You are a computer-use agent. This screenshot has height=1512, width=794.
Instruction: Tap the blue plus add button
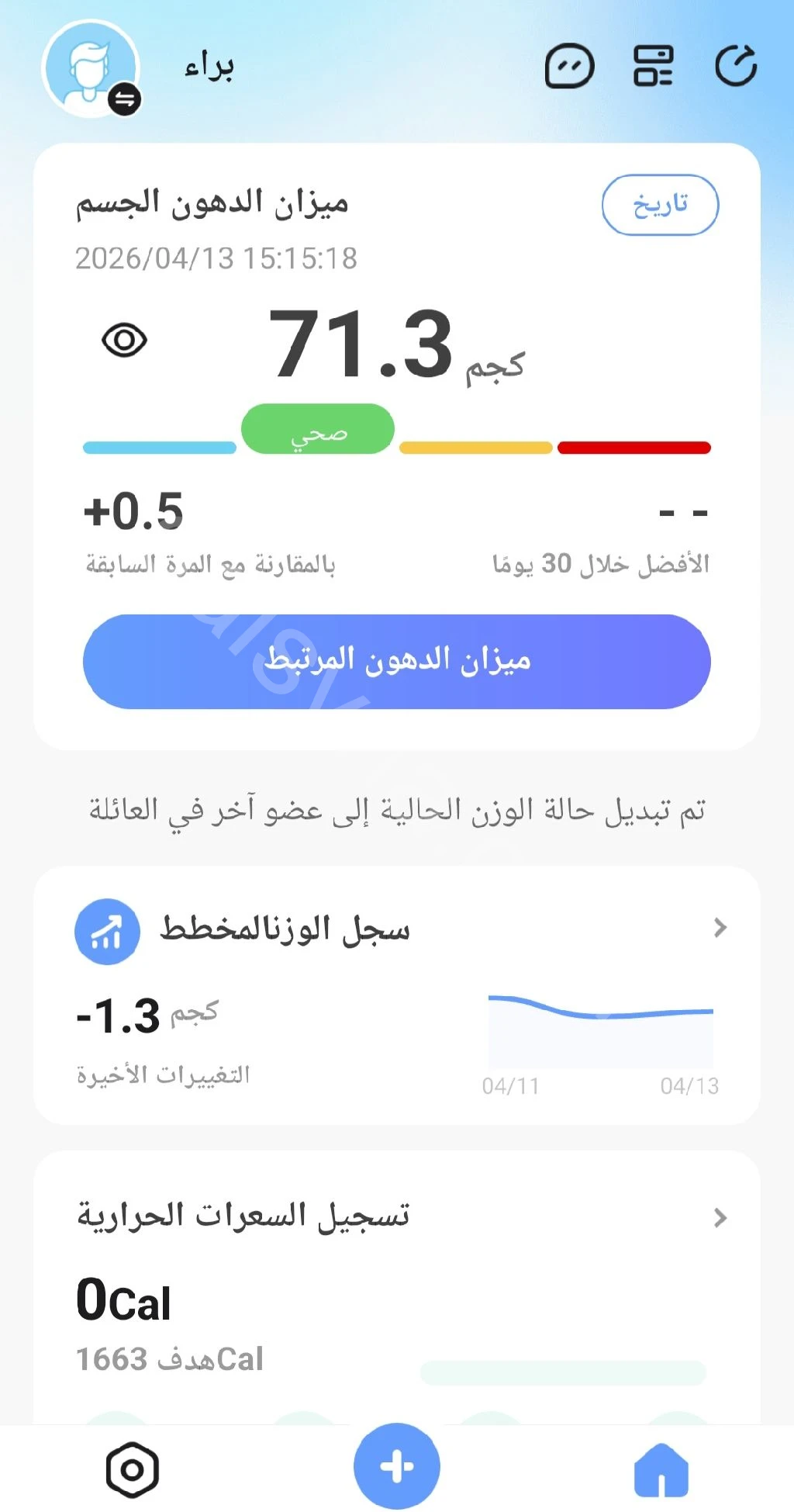click(x=397, y=1466)
